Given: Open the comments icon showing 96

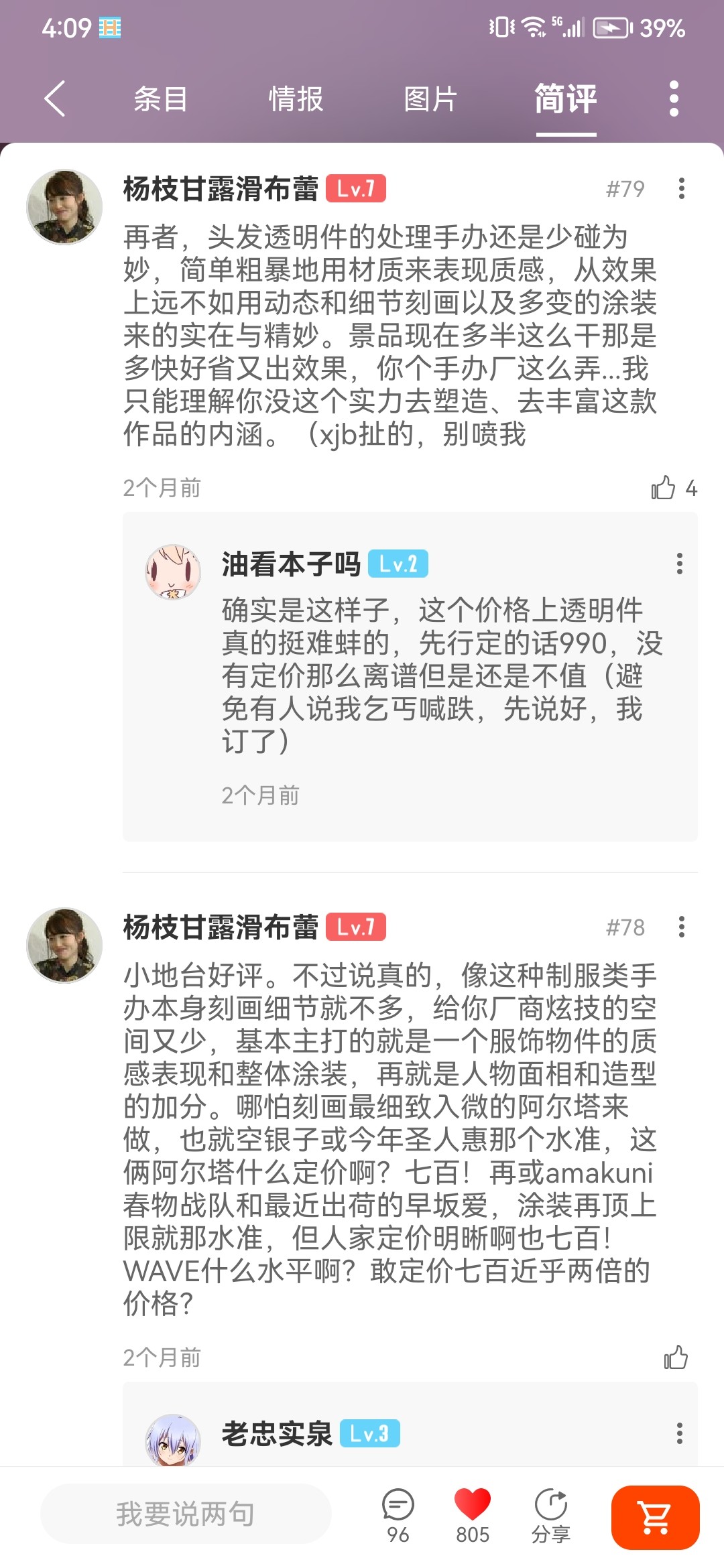Looking at the screenshot, I should (x=398, y=1514).
